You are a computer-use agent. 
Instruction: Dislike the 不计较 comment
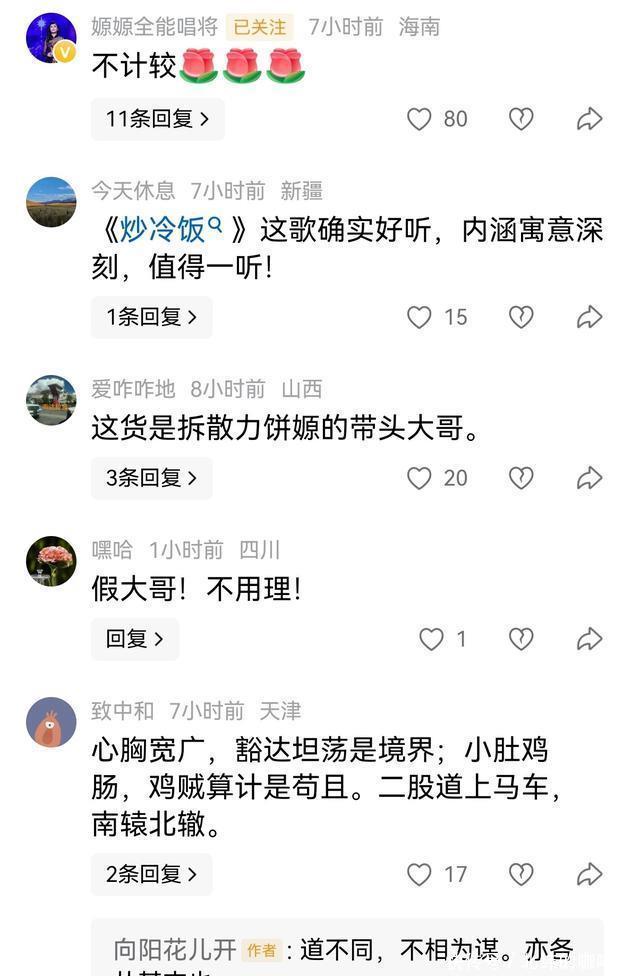click(521, 119)
